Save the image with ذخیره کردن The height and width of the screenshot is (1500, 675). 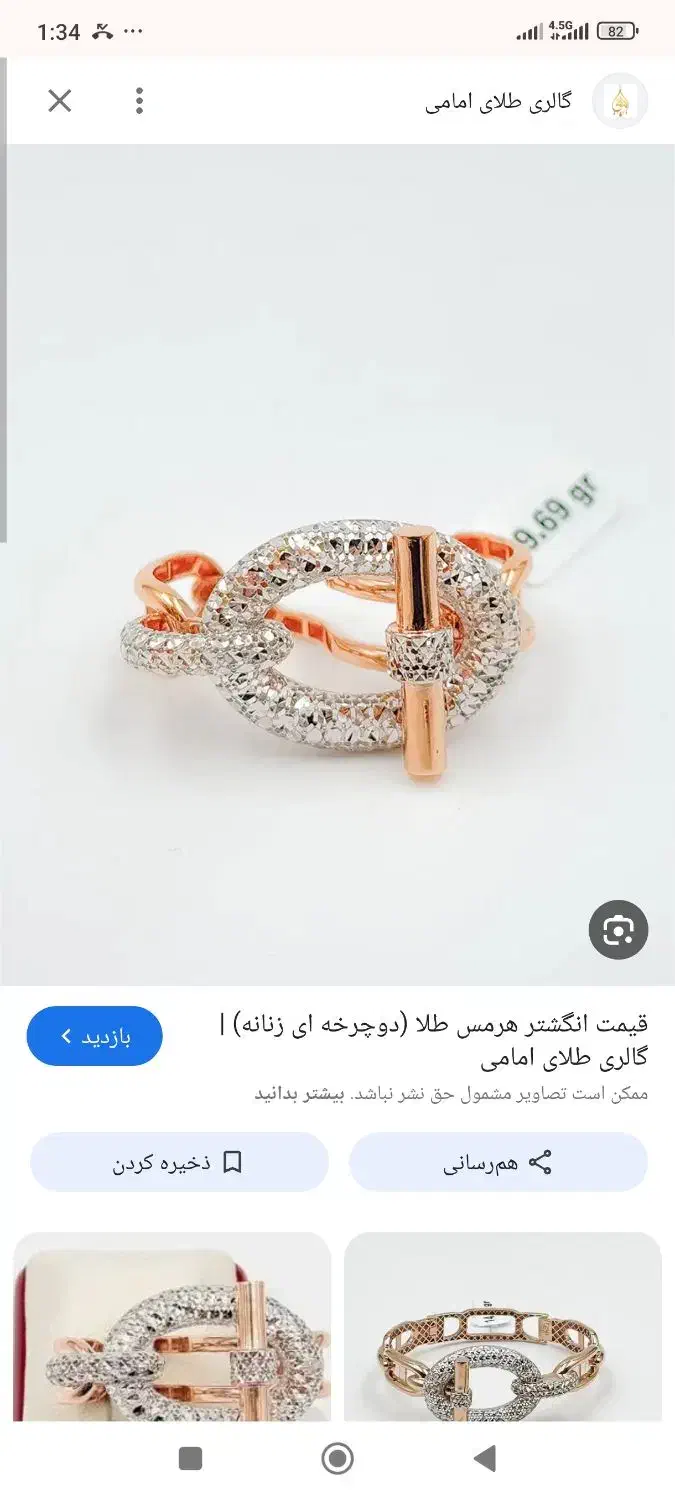179,1162
